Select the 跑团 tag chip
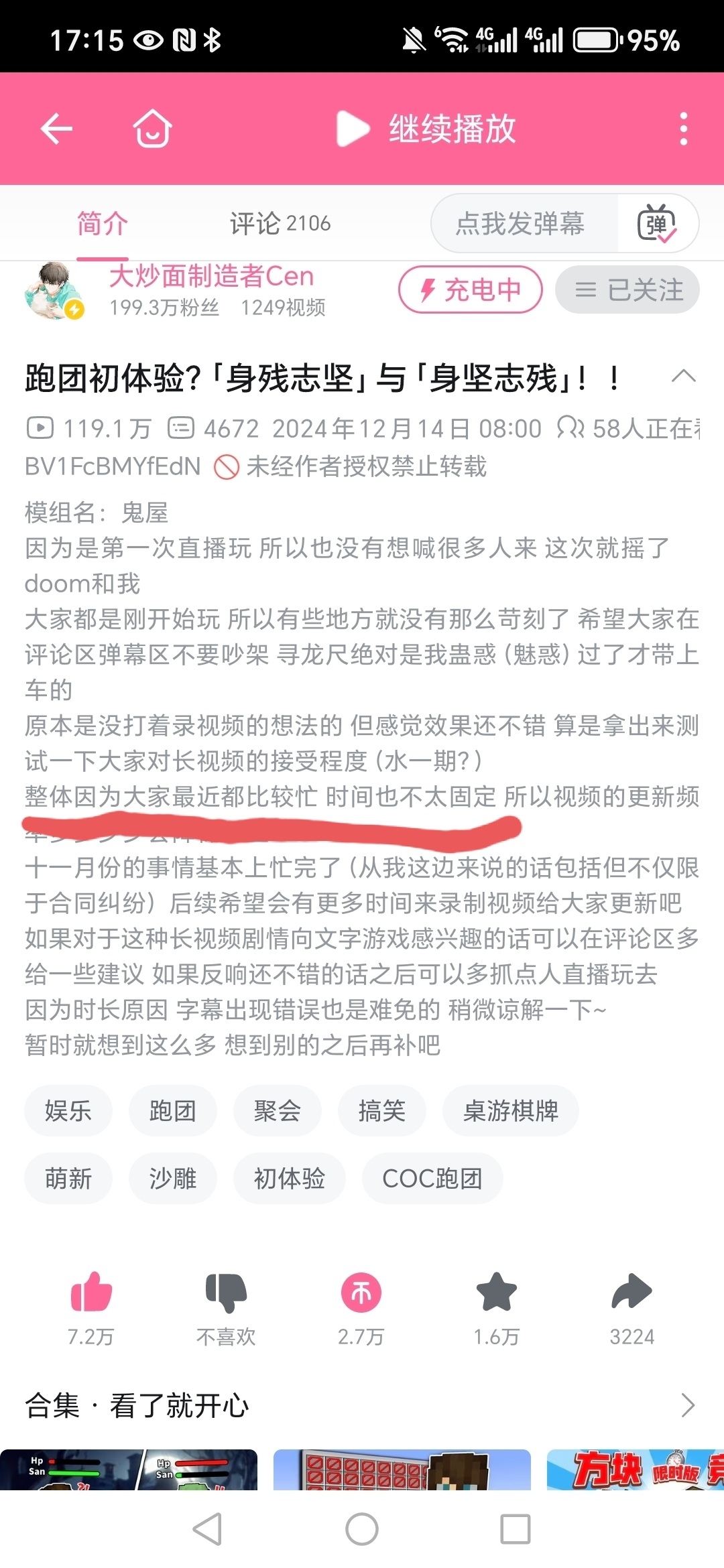The height and width of the screenshot is (1568, 724). coord(172,1111)
